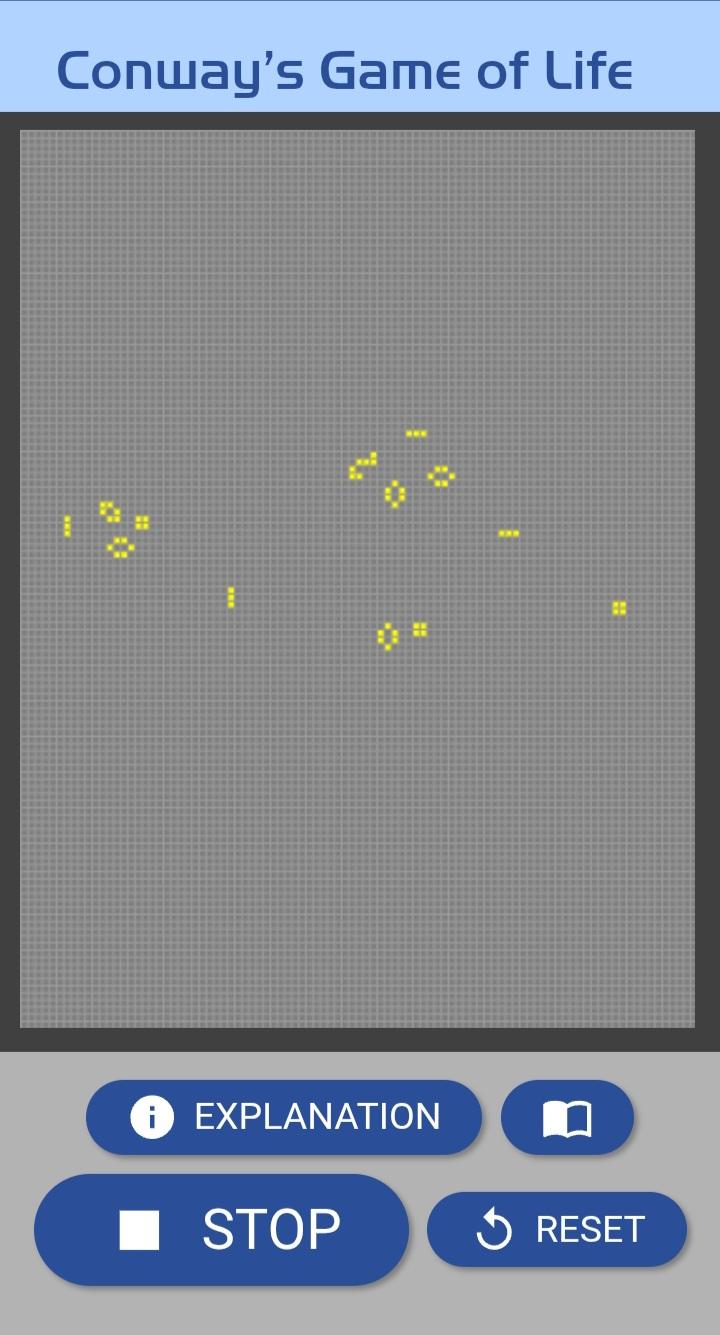
Task: Open the book icon button
Action: click(x=567, y=1117)
